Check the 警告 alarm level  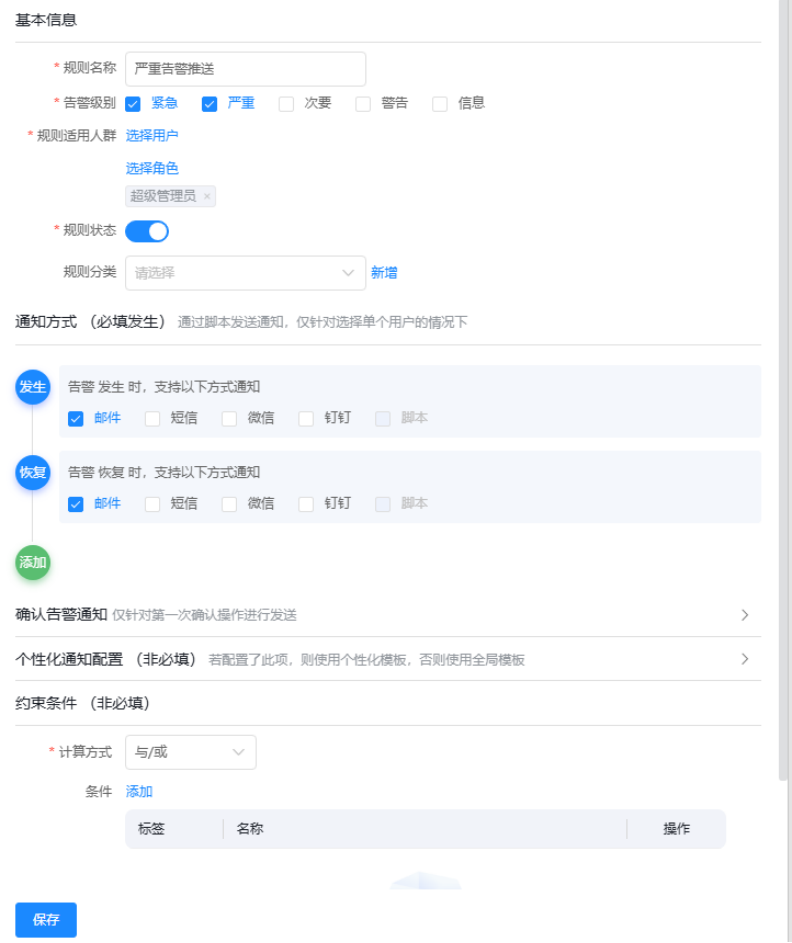tap(363, 104)
